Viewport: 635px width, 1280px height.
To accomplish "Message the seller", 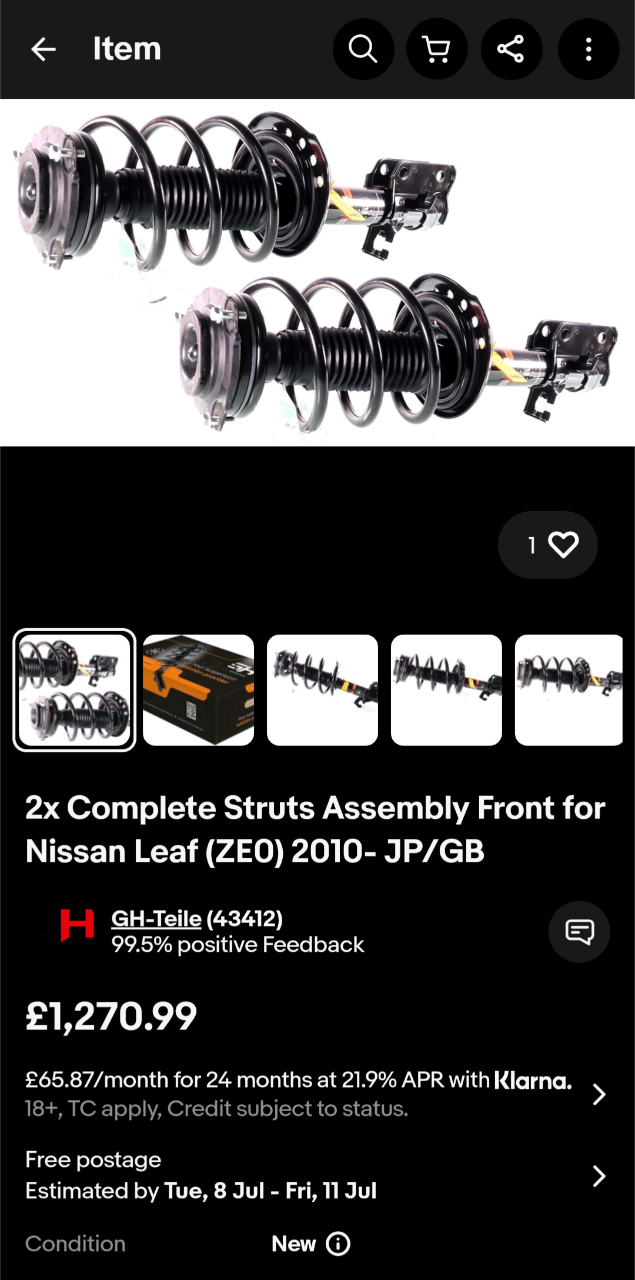I will pos(579,932).
